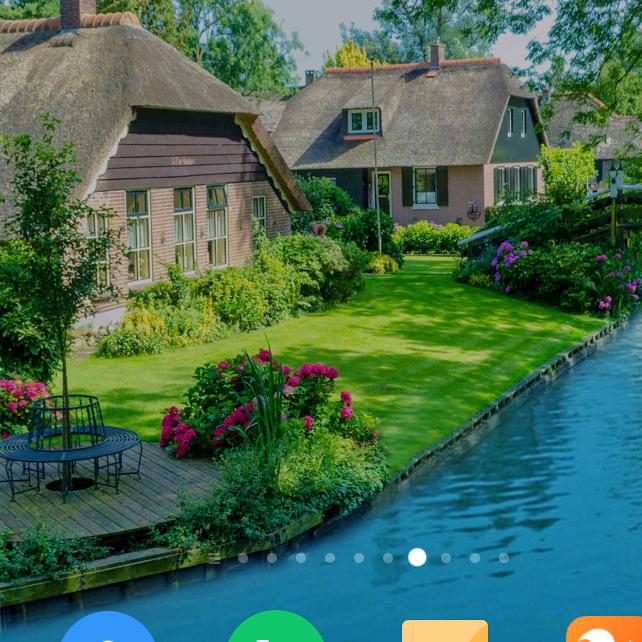Open the yellow square app in dock

[444, 632]
